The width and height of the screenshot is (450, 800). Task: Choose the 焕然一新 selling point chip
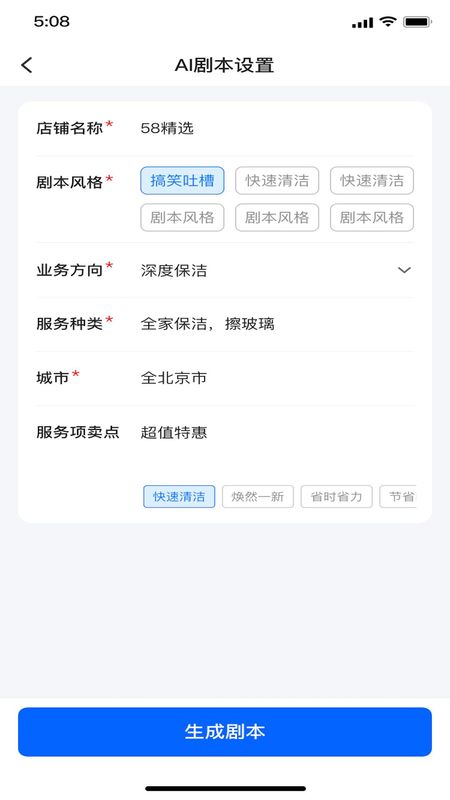(x=258, y=496)
